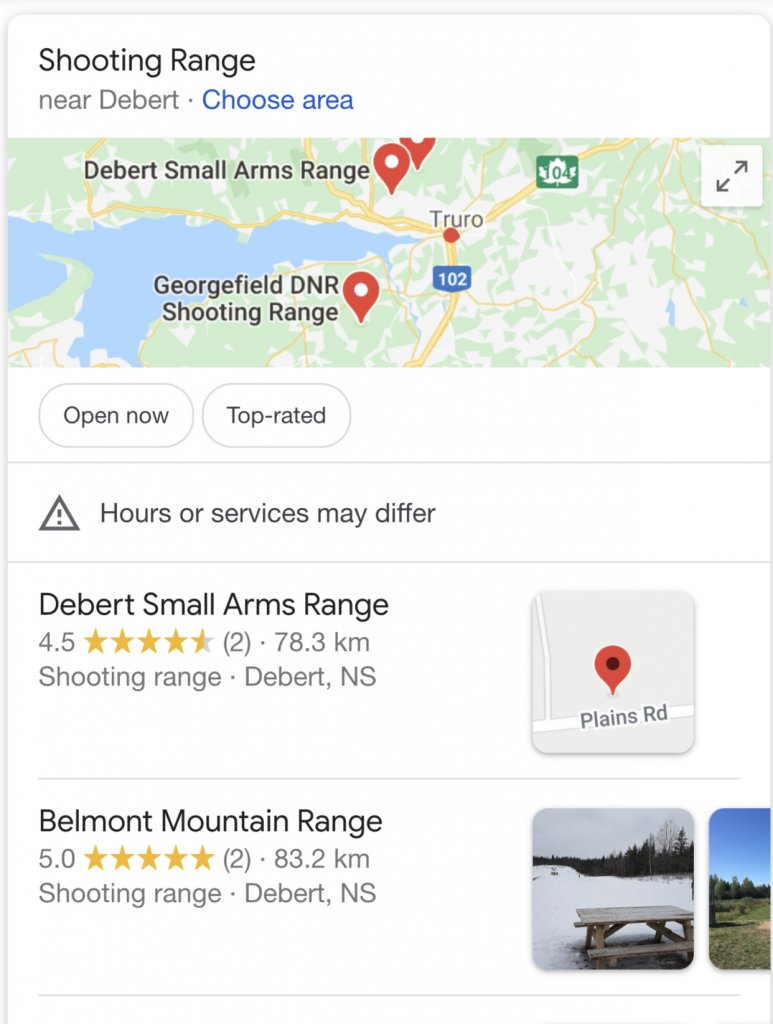The width and height of the screenshot is (773, 1024).
Task: View Plains Rd map thumbnail
Action: [x=613, y=672]
